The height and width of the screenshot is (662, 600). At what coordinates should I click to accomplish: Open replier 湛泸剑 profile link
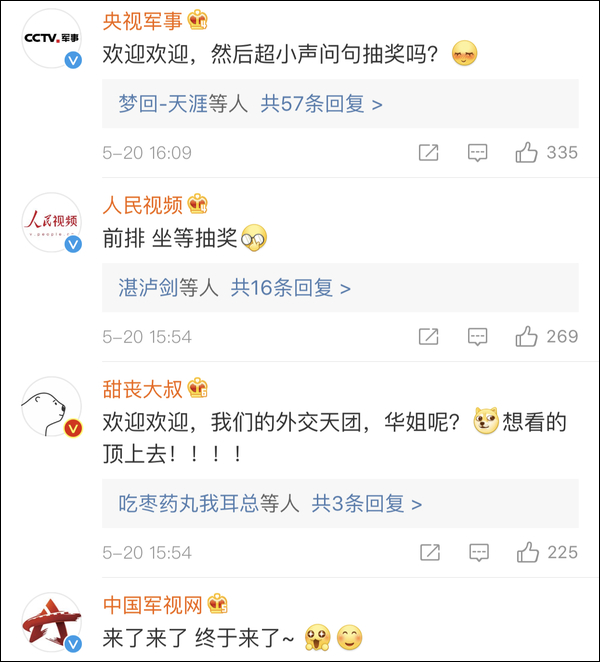pyautogui.click(x=148, y=288)
